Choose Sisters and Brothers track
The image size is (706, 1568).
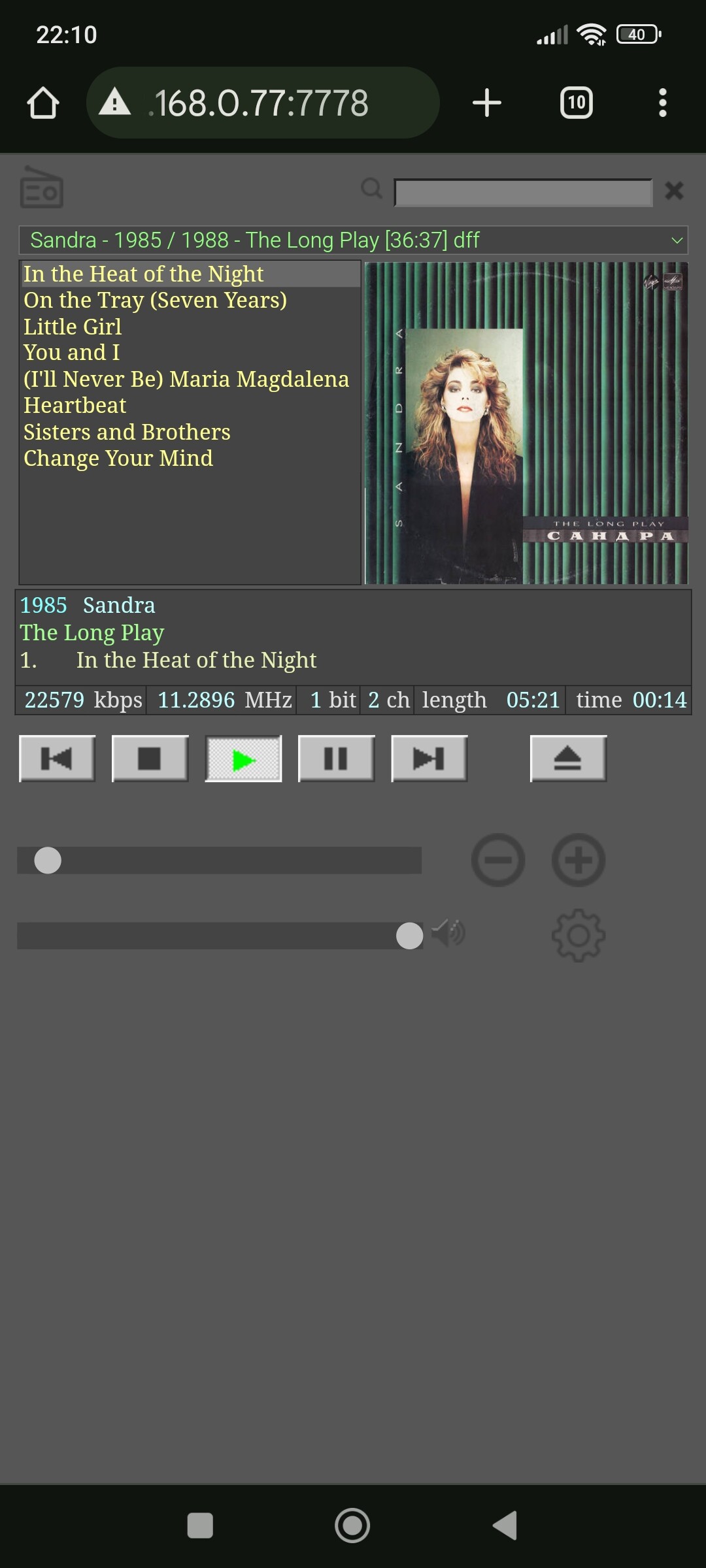(x=127, y=433)
